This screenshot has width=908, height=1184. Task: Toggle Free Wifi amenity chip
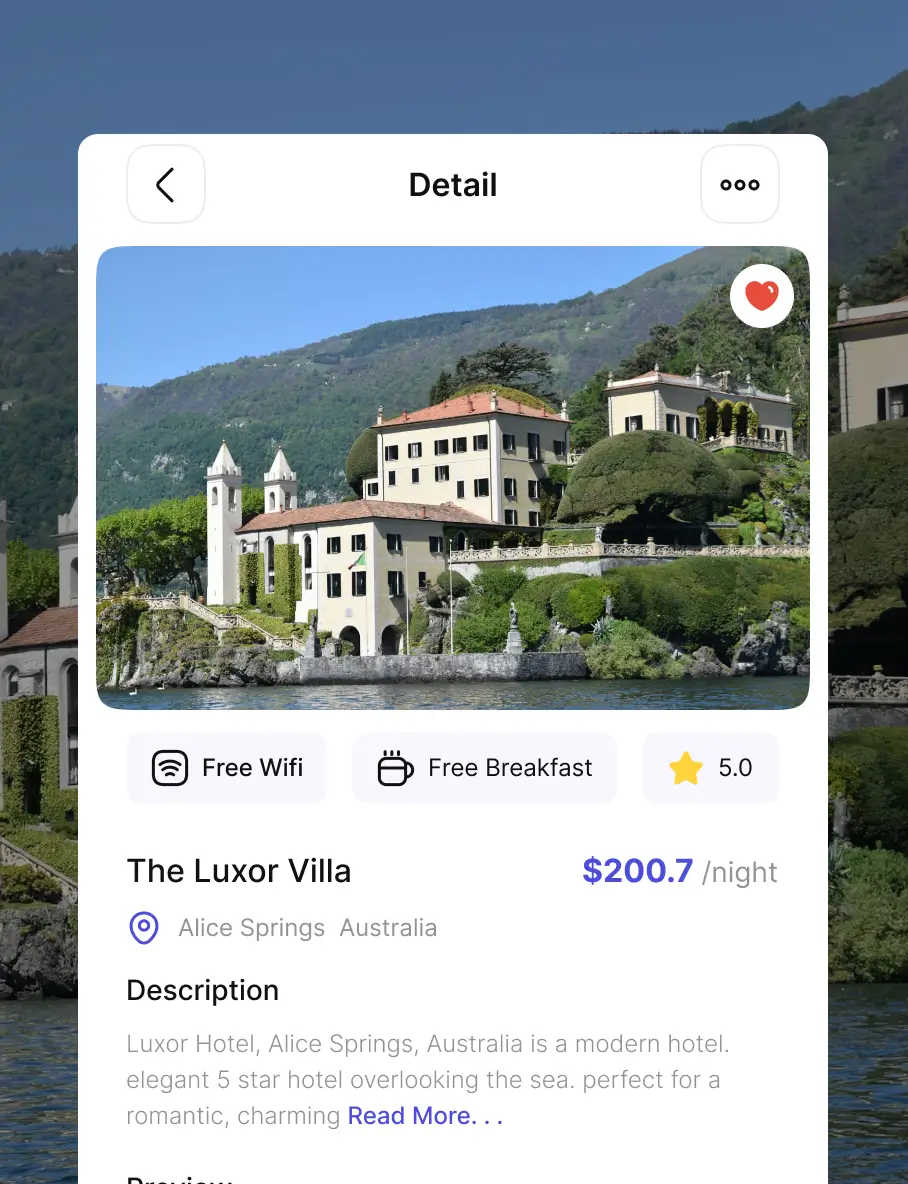(x=226, y=768)
